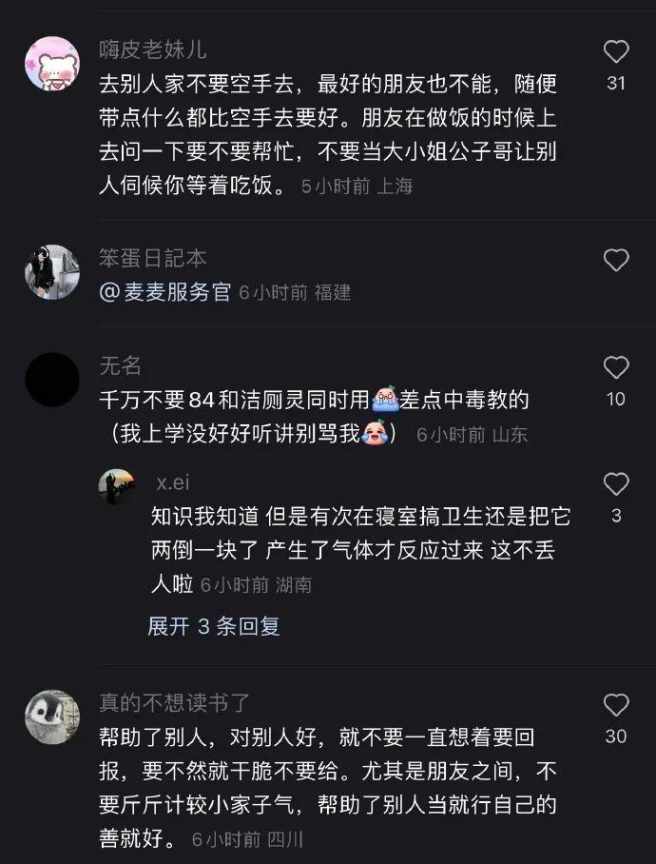Open 嗨皮老妹儿's profile avatar

tap(52, 64)
